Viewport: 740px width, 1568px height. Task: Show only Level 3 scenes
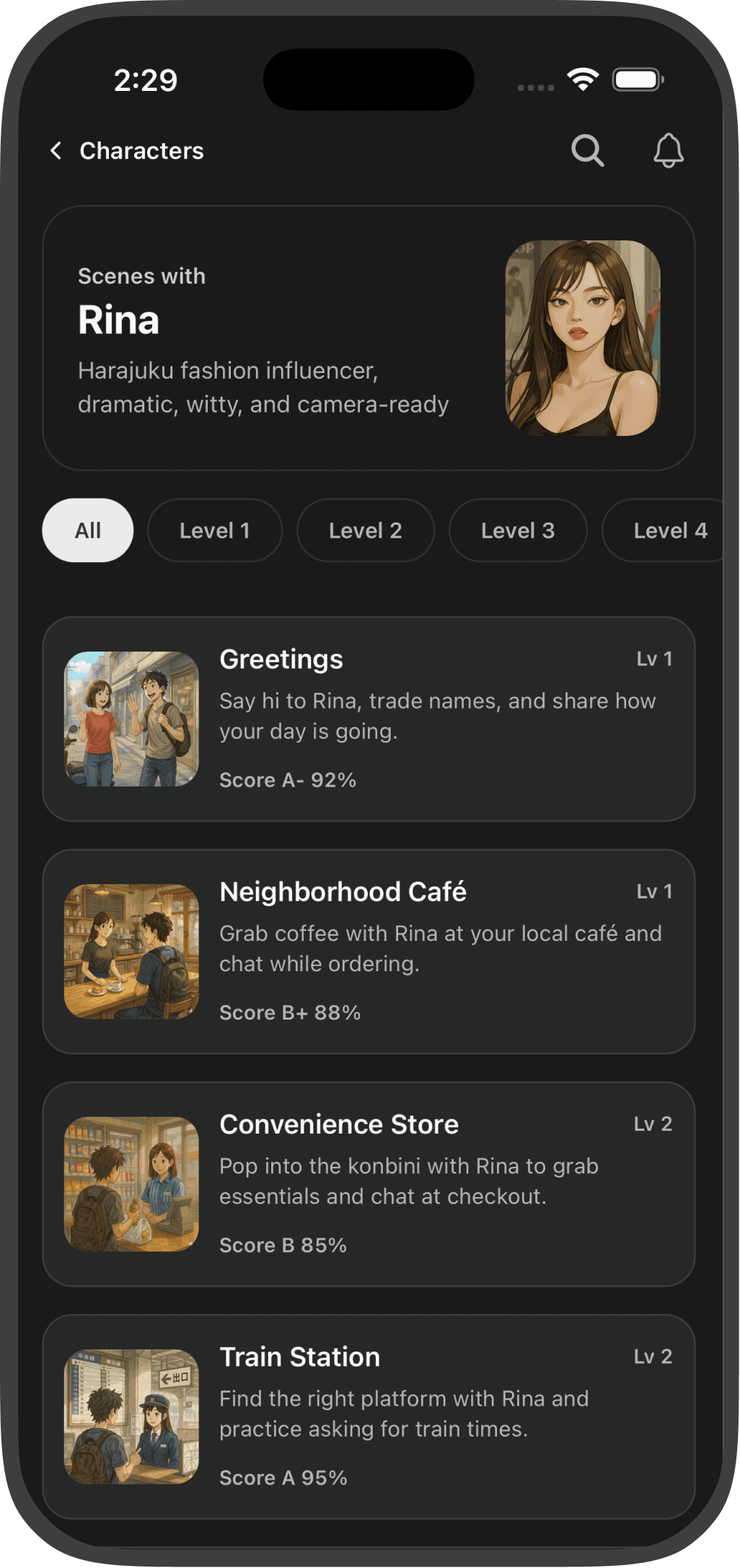517,530
